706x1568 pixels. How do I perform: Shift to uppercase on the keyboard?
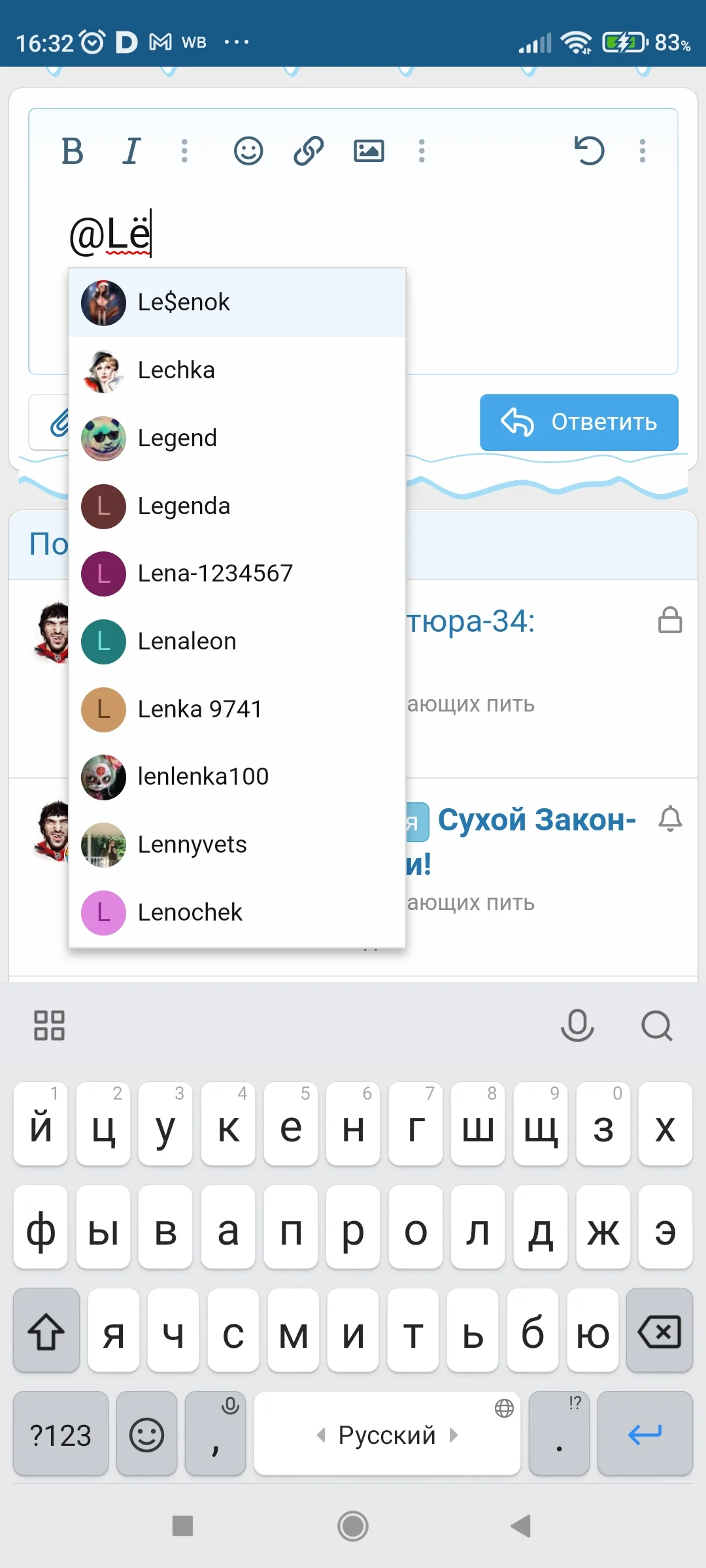coord(46,1331)
